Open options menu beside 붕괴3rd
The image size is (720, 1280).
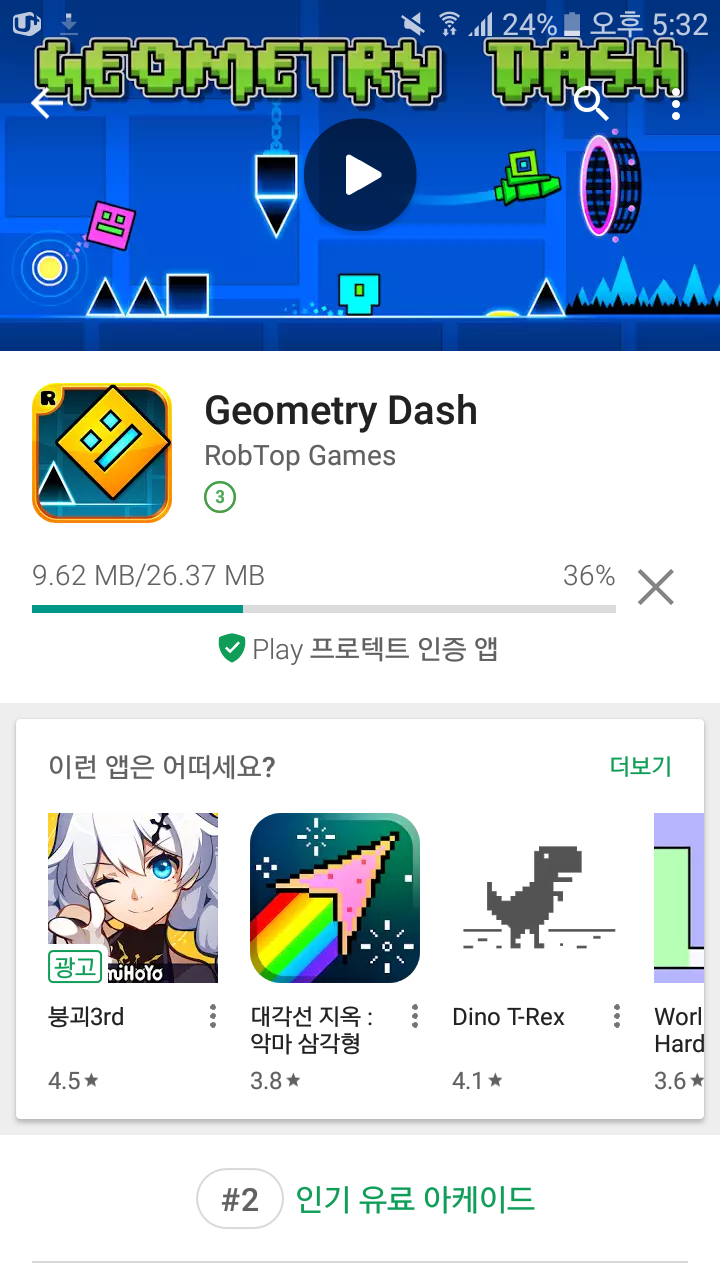(212, 1015)
